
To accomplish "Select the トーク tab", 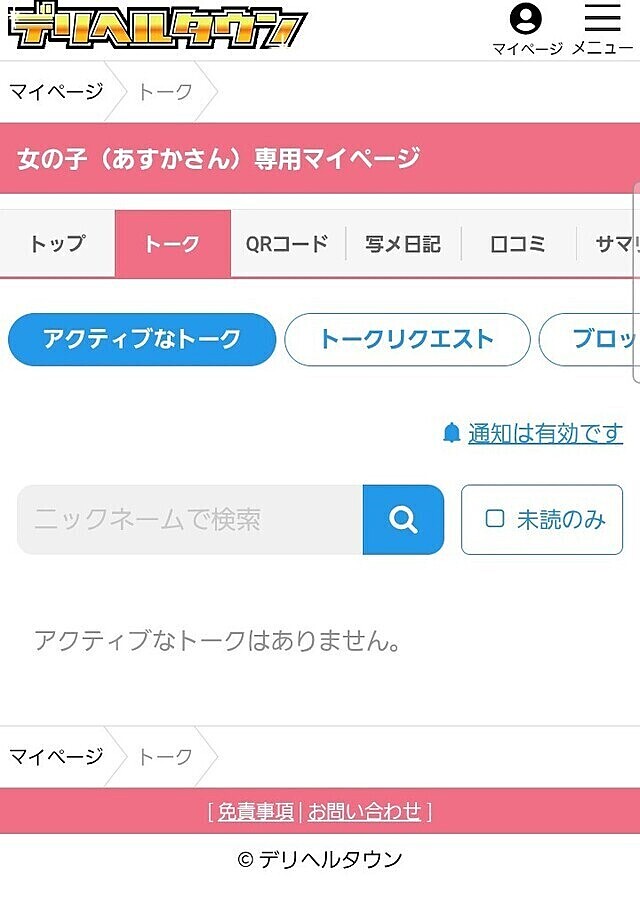I will pos(172,244).
